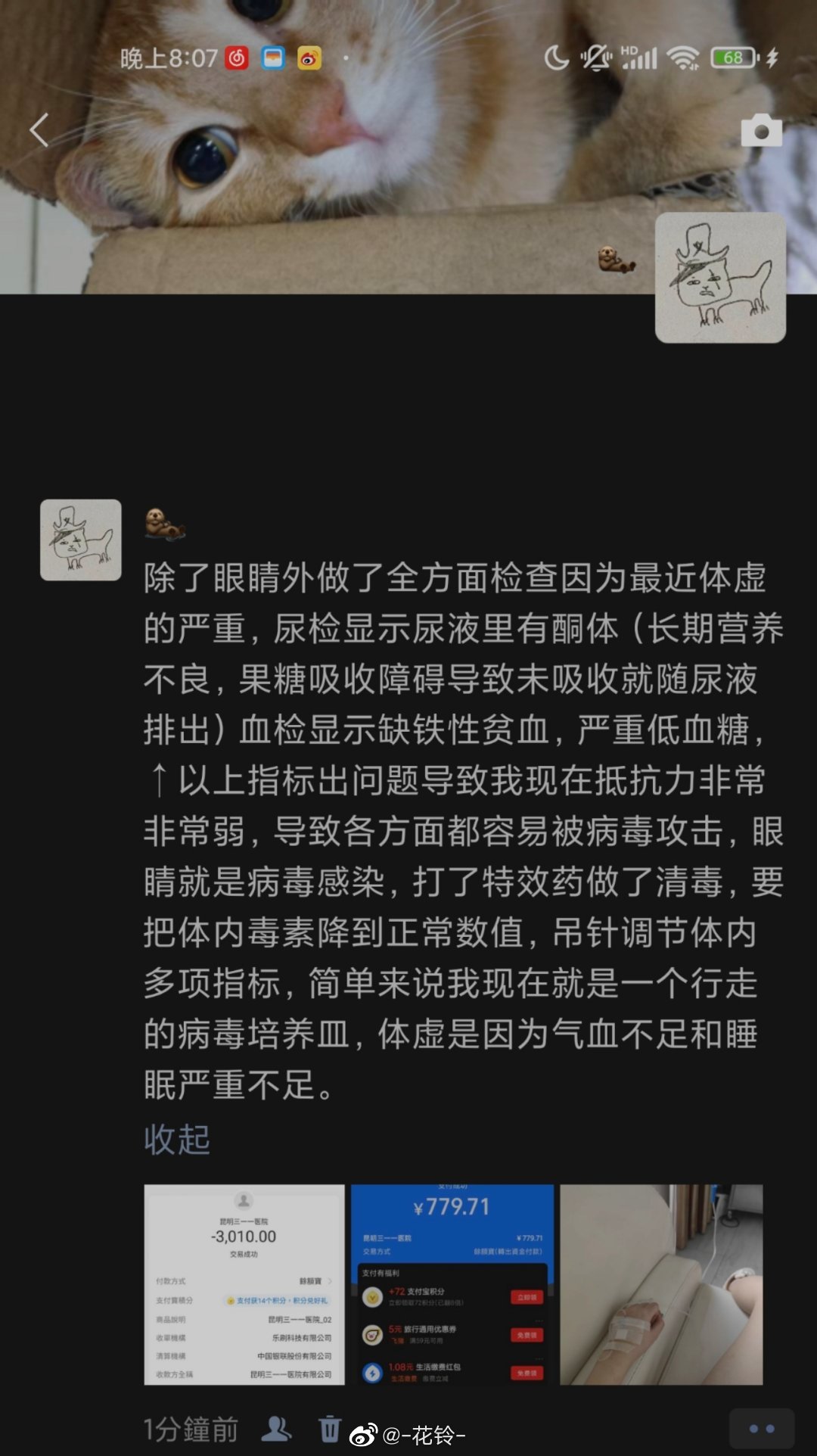Open the IV drip hand photo
The image size is (817, 1456).
click(661, 1284)
